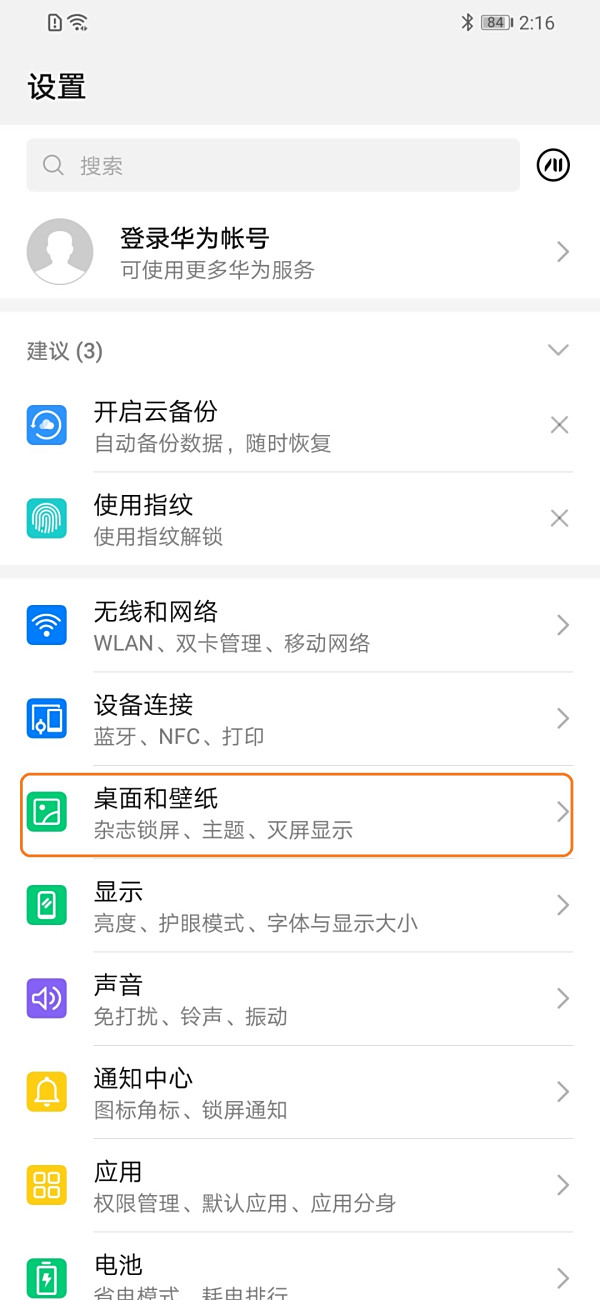Open 设备连接 settings

tap(300, 719)
